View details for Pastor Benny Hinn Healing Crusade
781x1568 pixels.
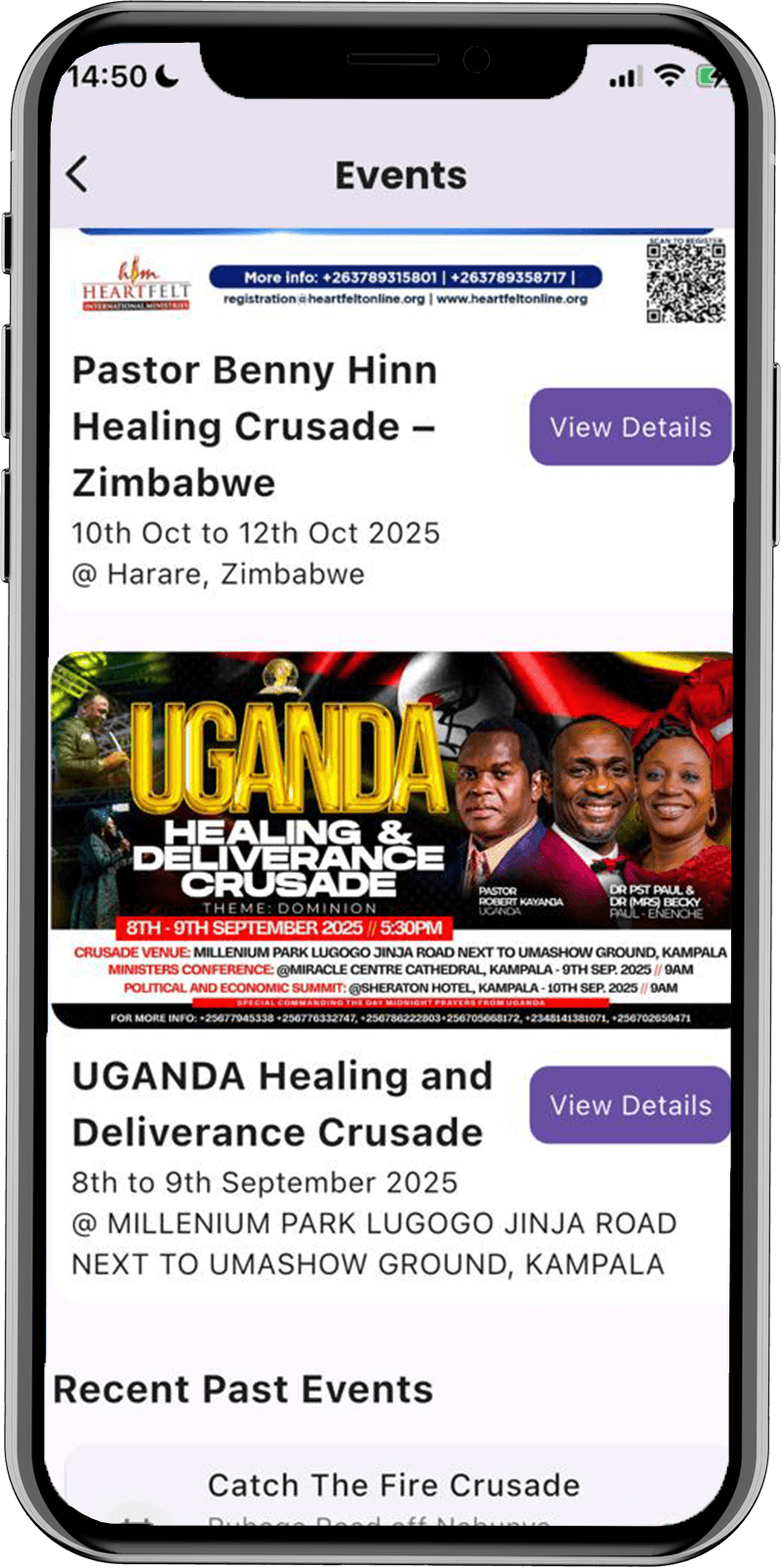pos(630,427)
